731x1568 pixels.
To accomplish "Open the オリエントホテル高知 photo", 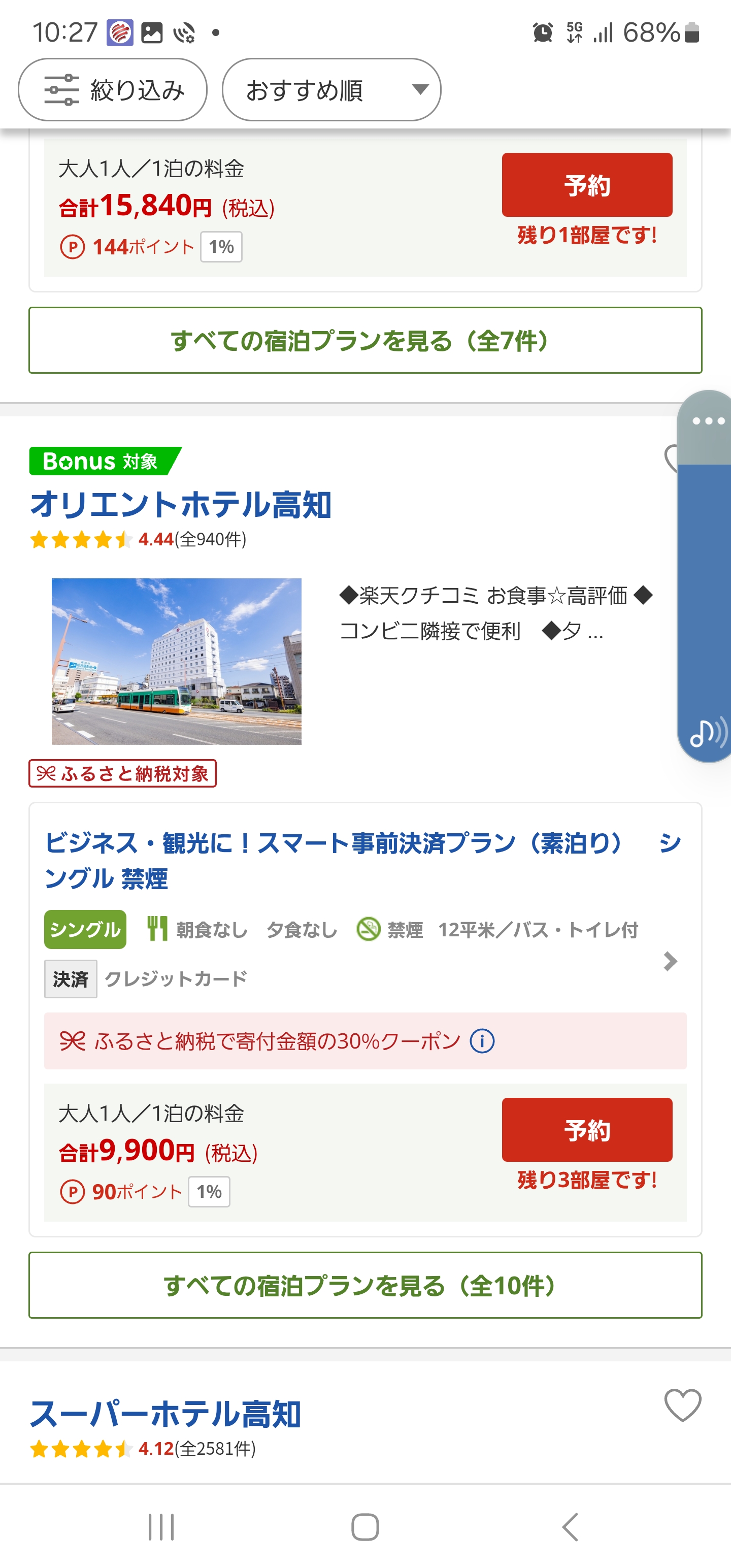I will click(x=177, y=661).
